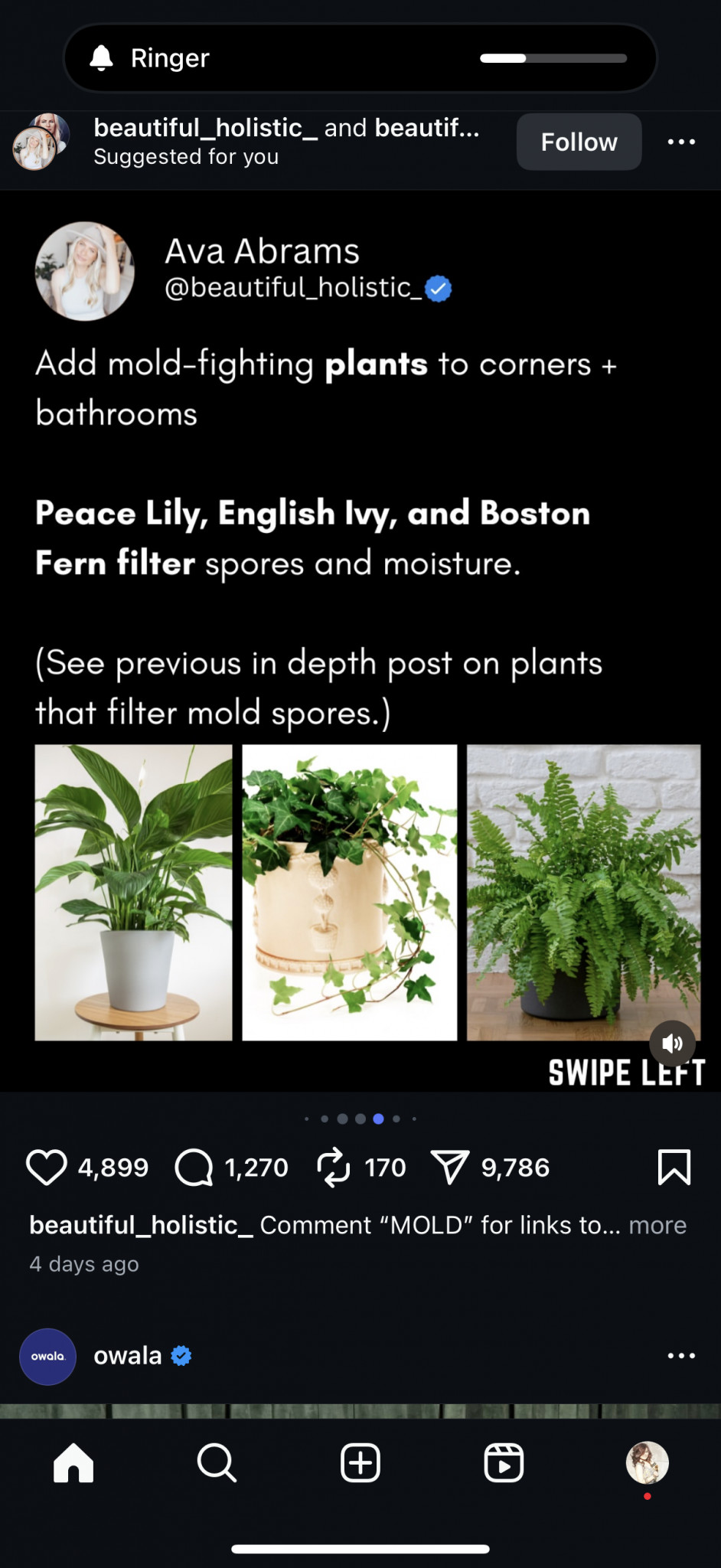Open comments on the mold plants post
This screenshot has height=1568, width=721.
(194, 1168)
